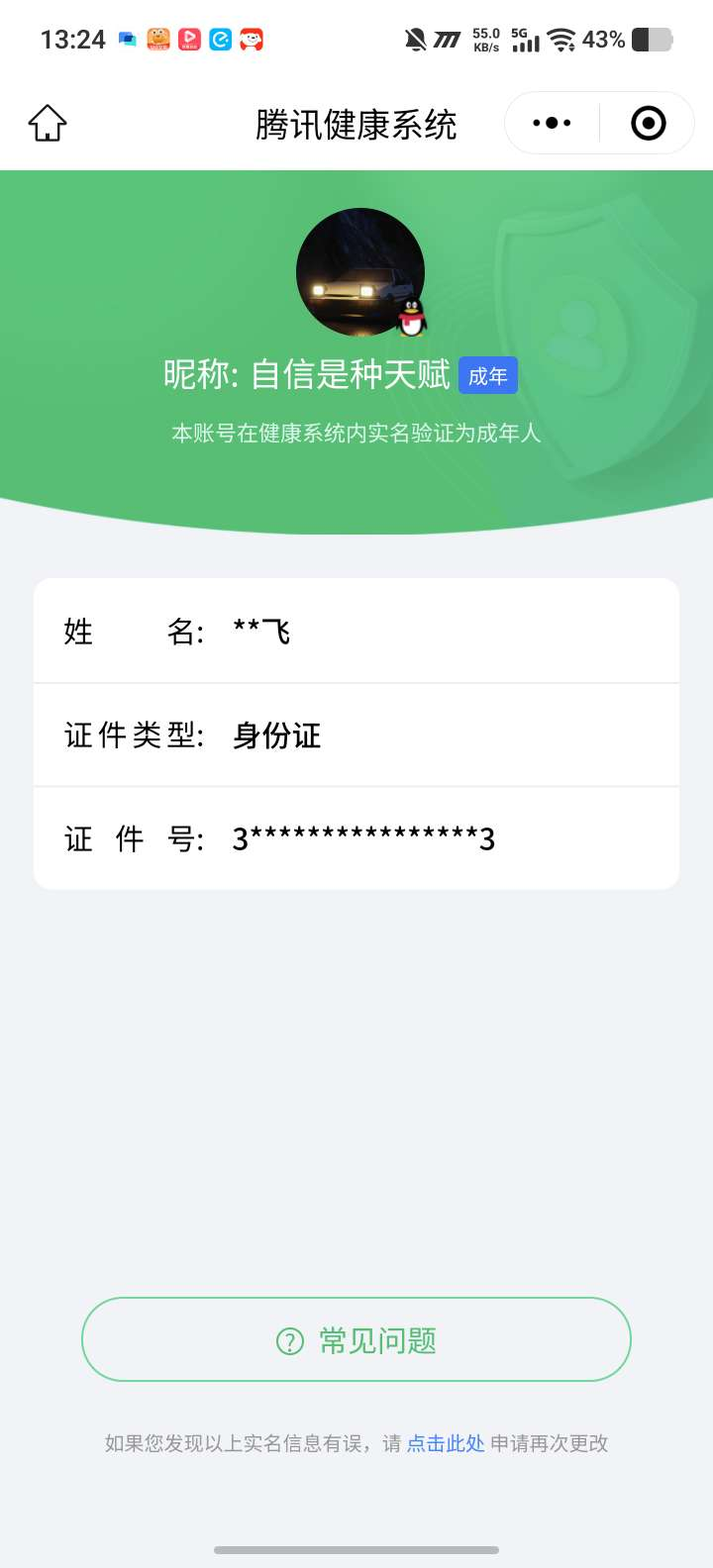The width and height of the screenshot is (713, 1568).
Task: Tap the profile avatar picture
Action: pos(359,272)
